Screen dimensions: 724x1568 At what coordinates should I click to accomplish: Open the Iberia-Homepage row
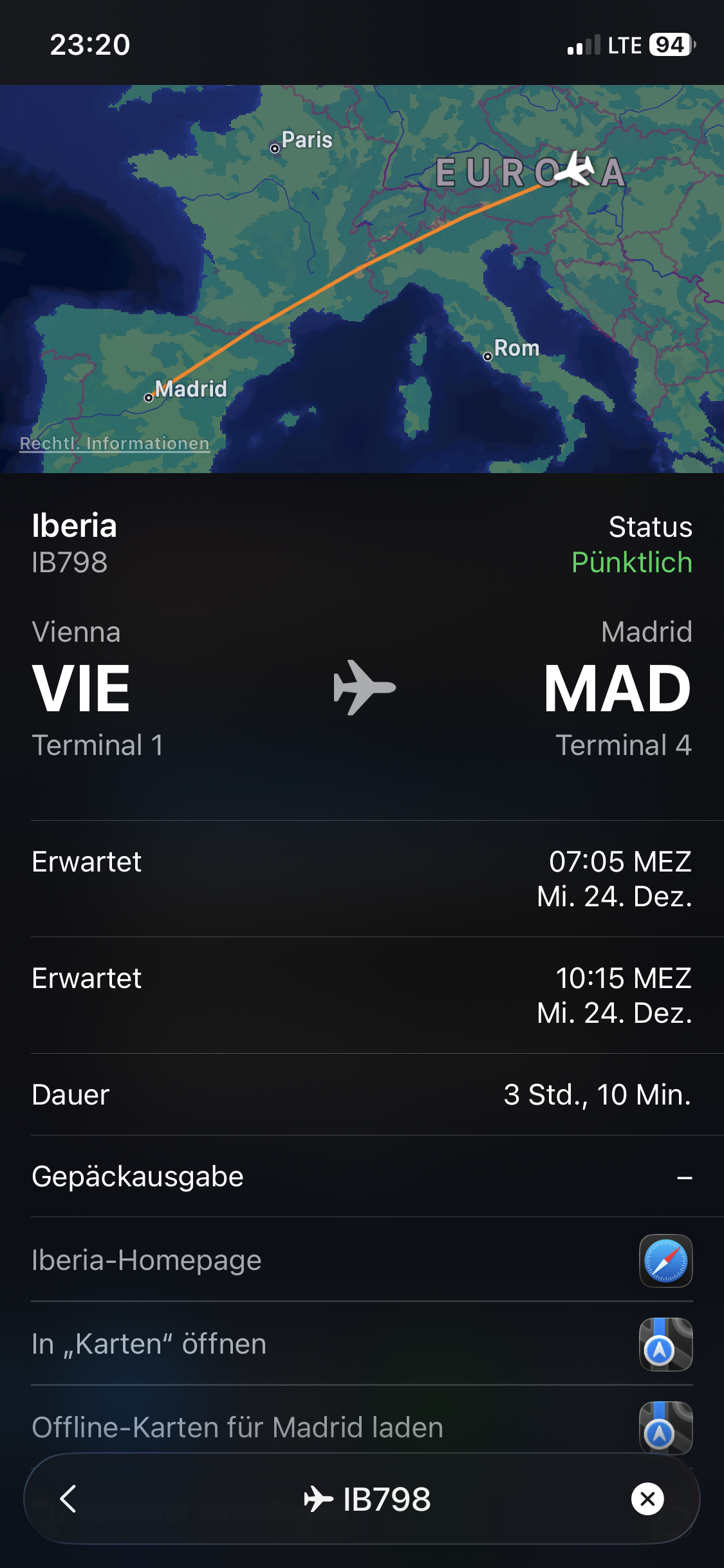362,1260
